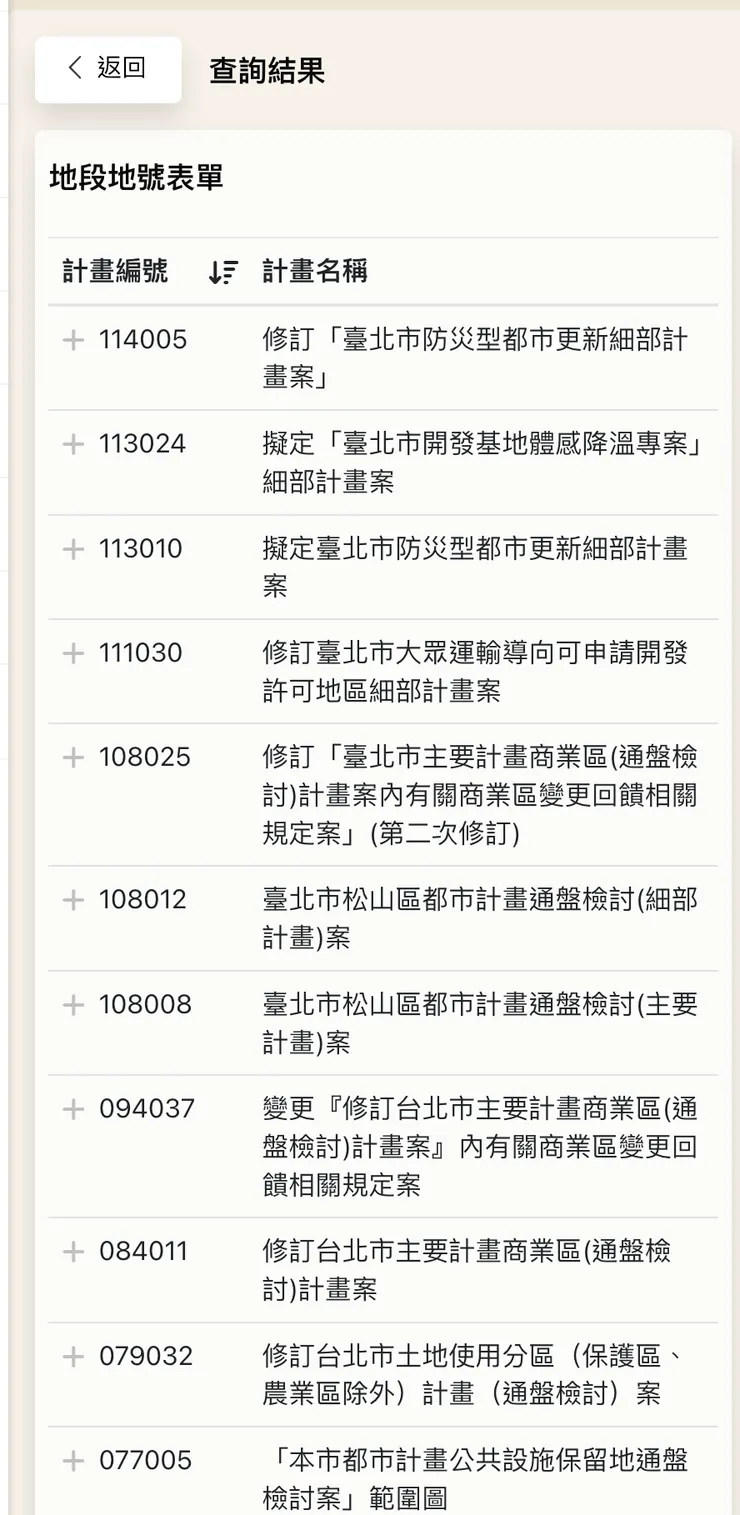Click the descending sort icon beside 計畫編號
Viewport: 740px width, 1515px height.
(x=222, y=271)
